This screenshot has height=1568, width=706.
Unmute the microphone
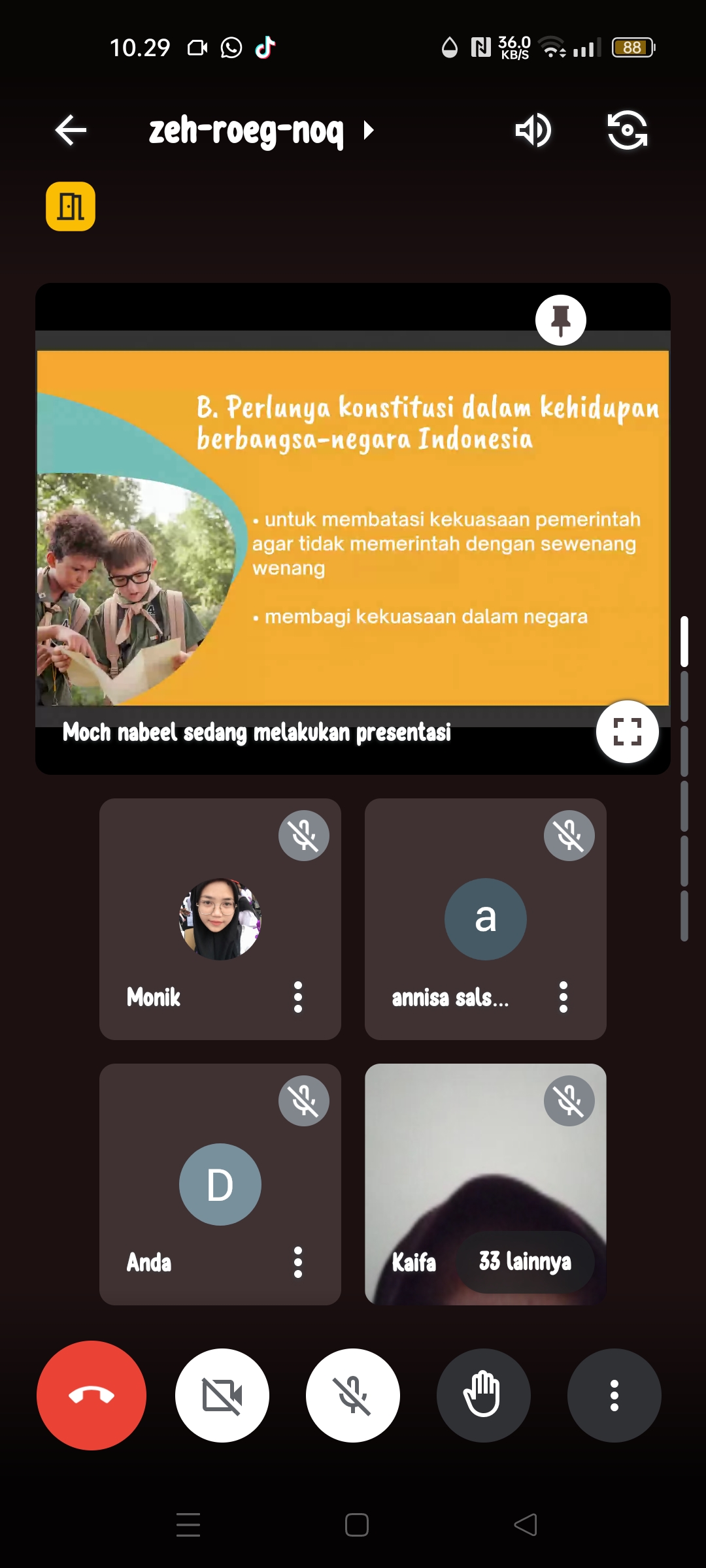tap(353, 1396)
